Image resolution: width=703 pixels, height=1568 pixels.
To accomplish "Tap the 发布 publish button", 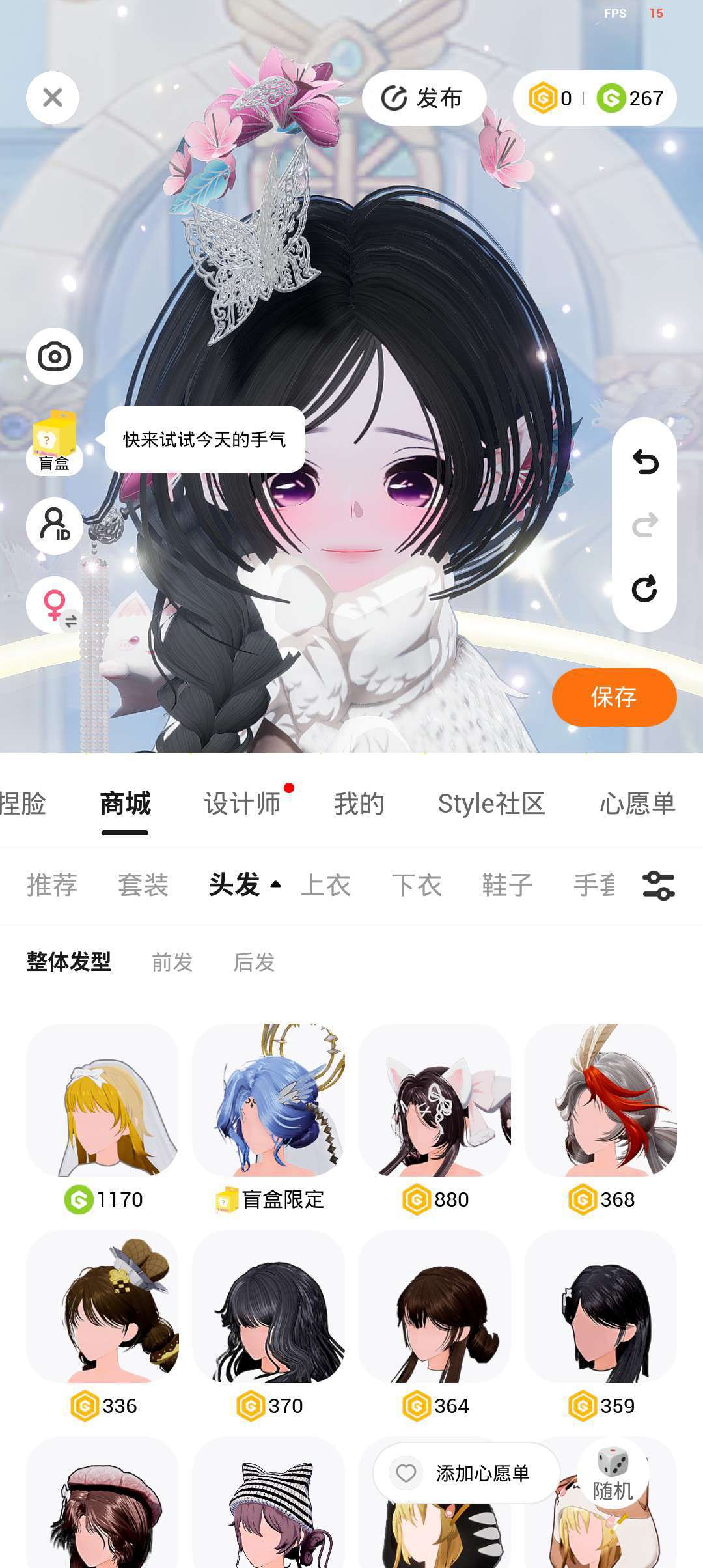I will [x=423, y=98].
